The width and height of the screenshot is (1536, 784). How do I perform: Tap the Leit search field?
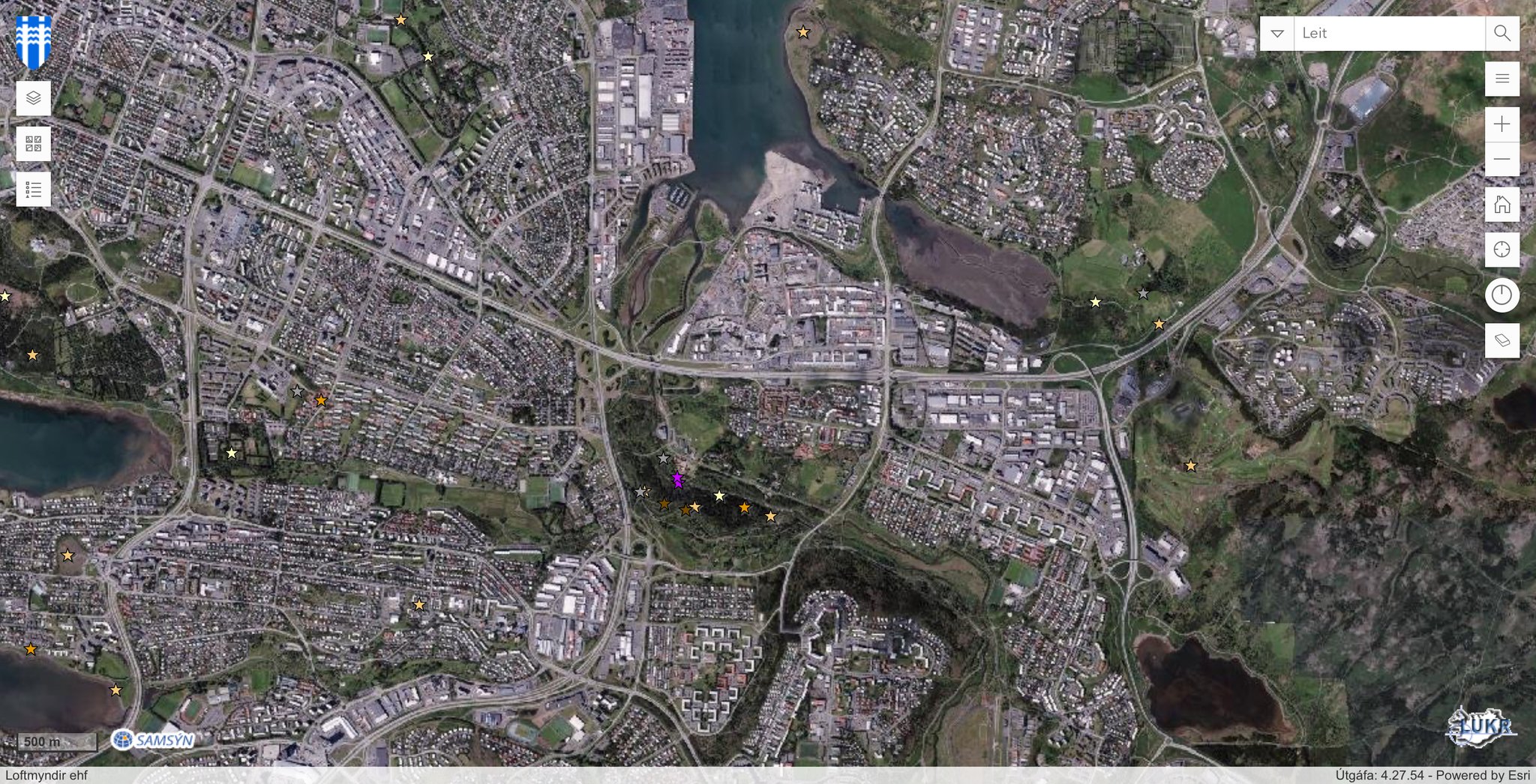pos(1387,33)
